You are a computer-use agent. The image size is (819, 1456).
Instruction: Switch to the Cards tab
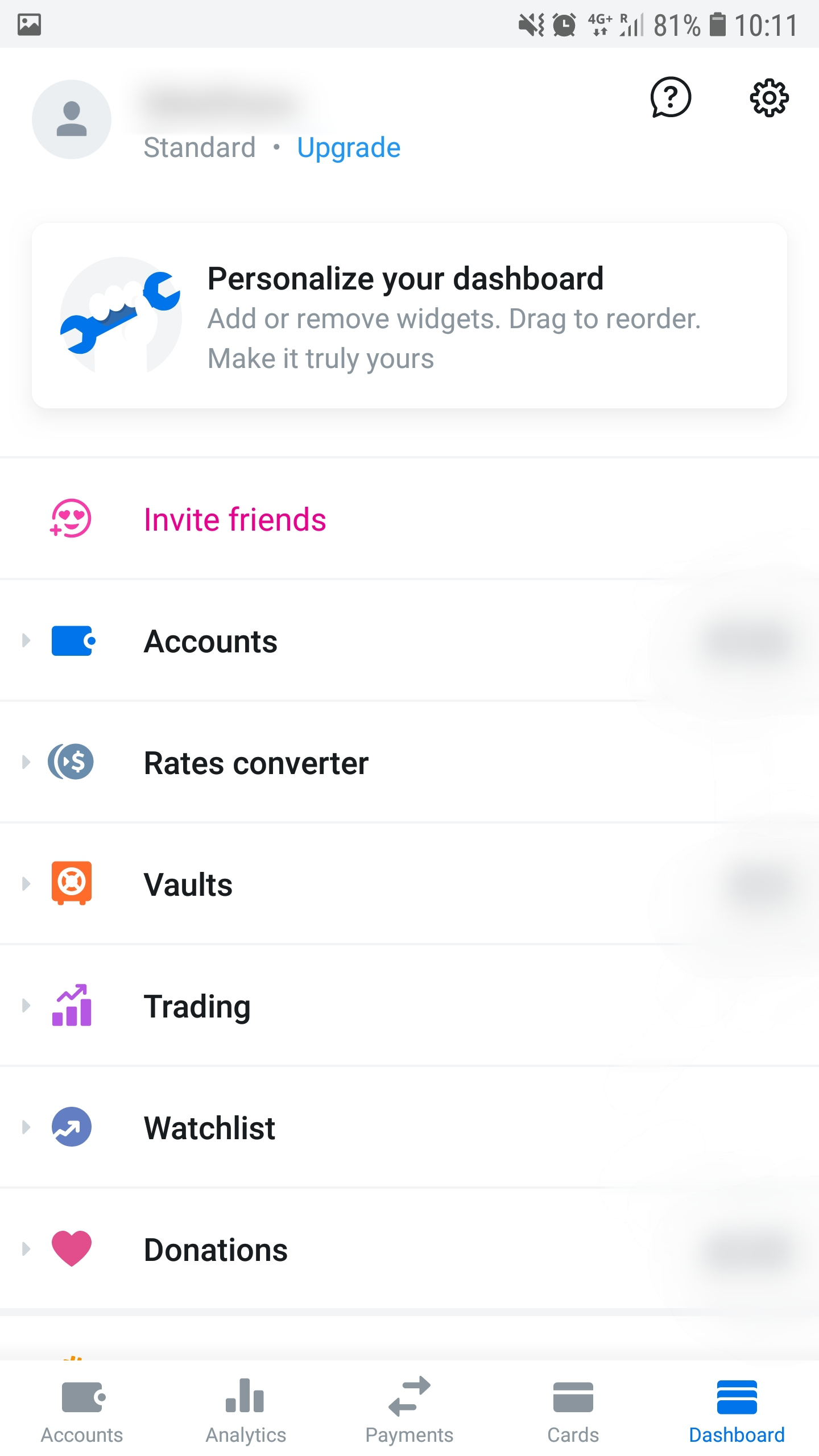573,1410
